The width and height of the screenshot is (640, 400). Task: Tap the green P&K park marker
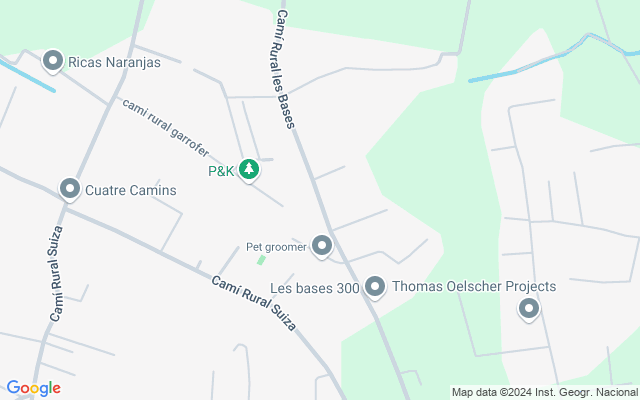click(x=249, y=170)
